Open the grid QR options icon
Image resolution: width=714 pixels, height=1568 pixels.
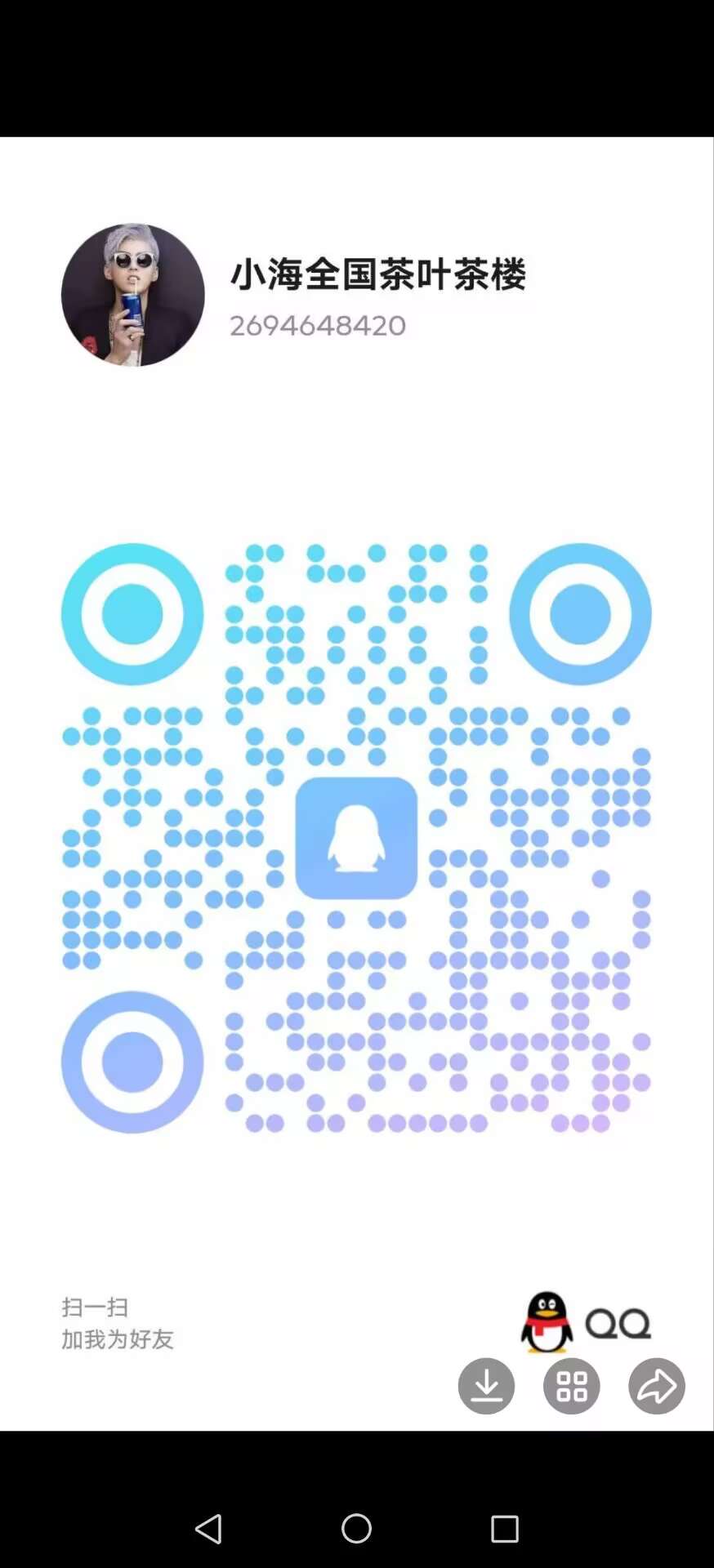[571, 1386]
